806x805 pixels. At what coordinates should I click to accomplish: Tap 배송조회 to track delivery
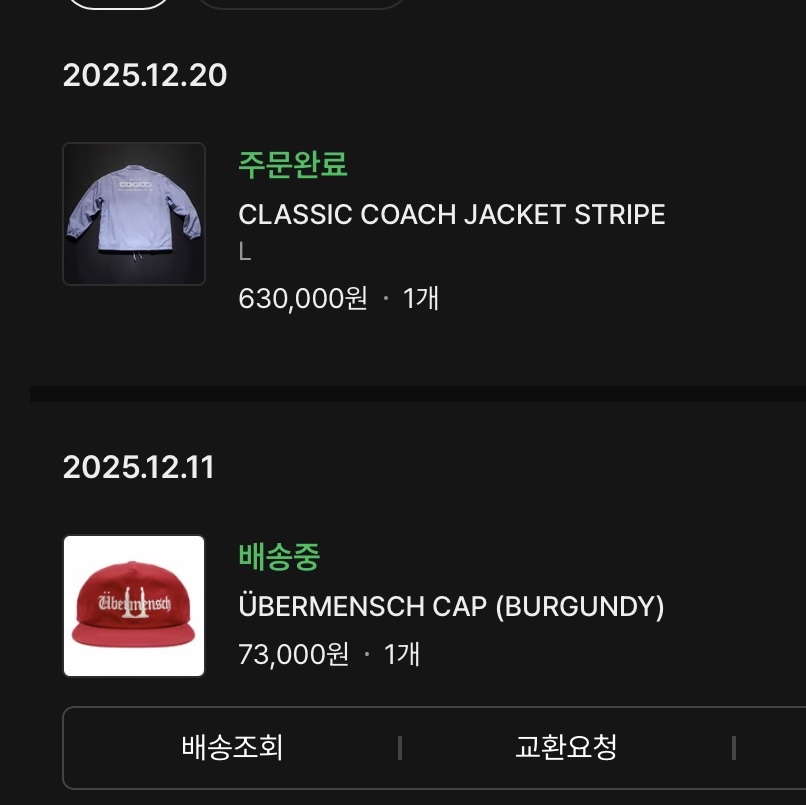[232, 747]
